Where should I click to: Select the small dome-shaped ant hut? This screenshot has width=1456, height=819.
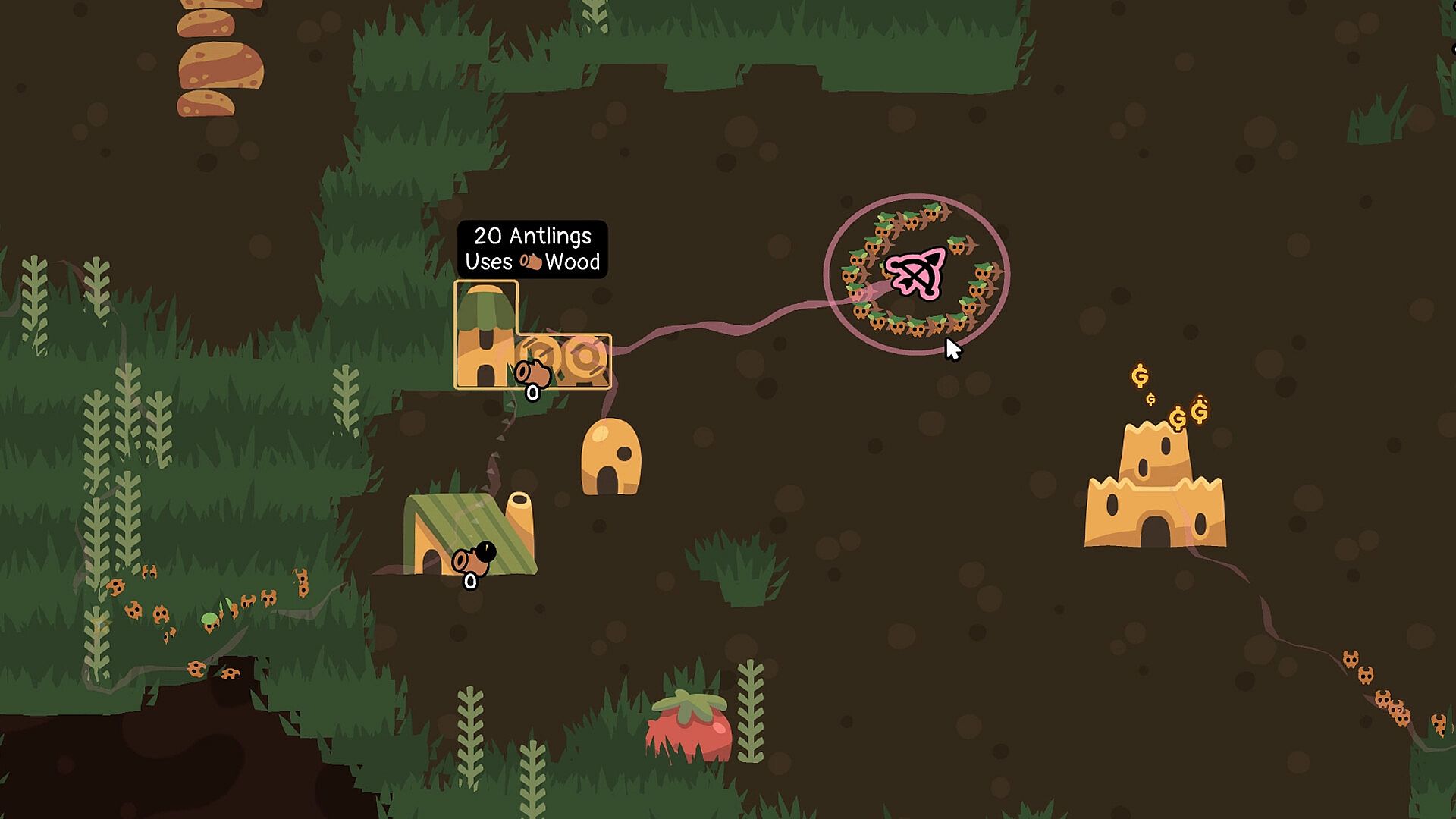(x=610, y=457)
